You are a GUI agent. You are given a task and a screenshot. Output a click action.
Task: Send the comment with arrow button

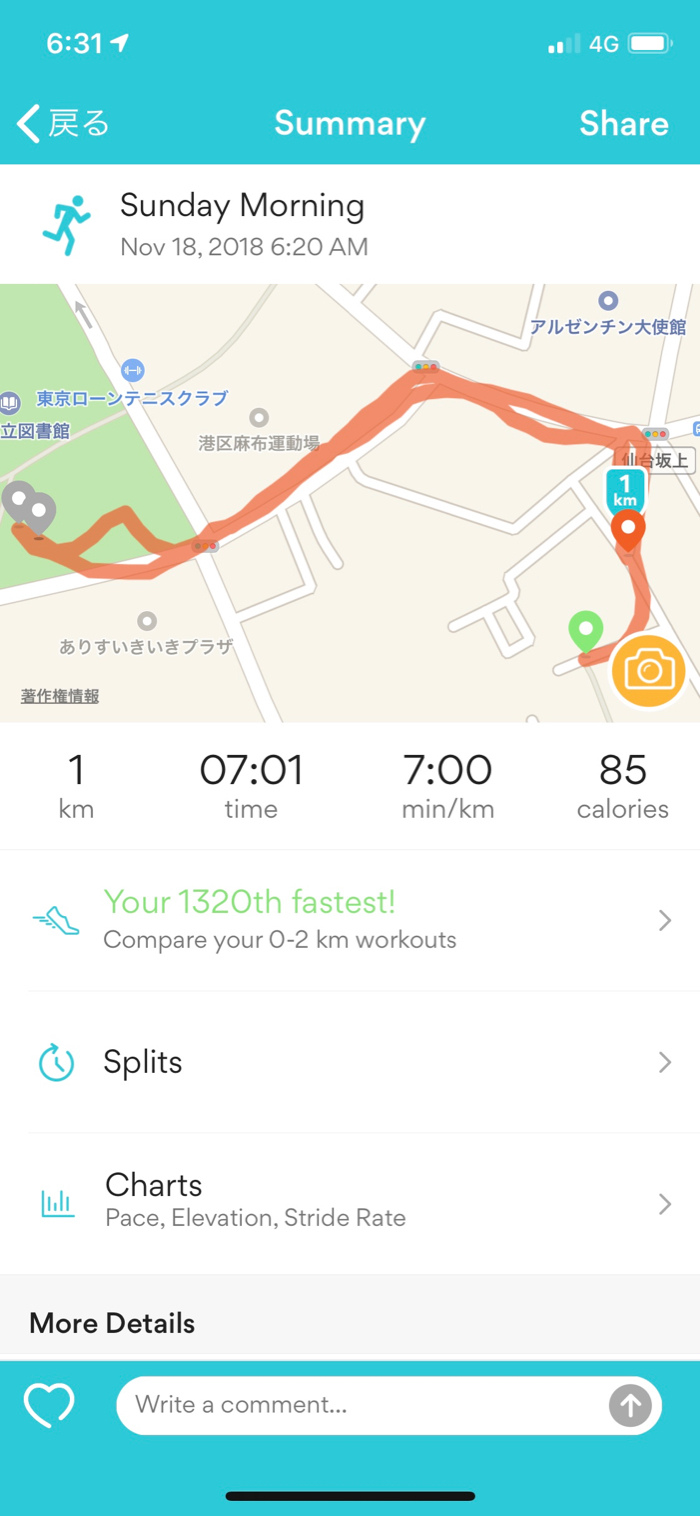point(630,1406)
